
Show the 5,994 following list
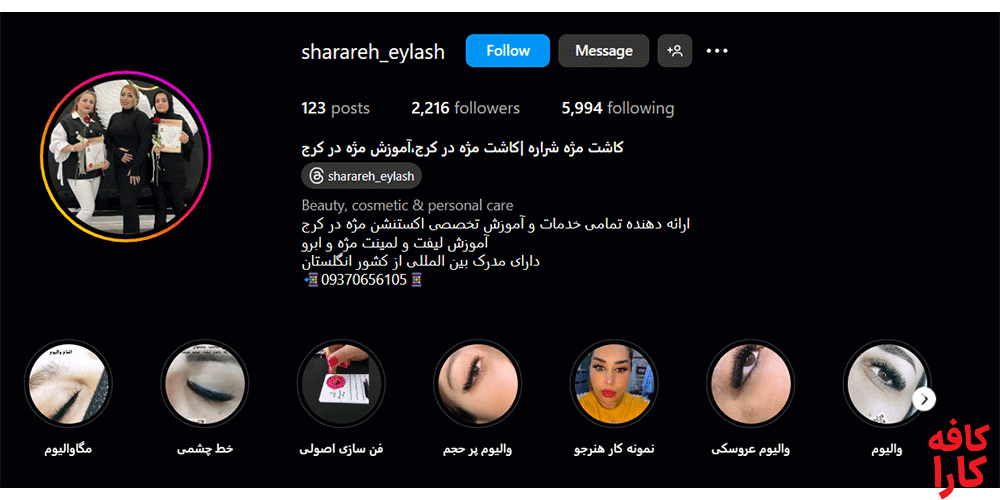click(617, 108)
